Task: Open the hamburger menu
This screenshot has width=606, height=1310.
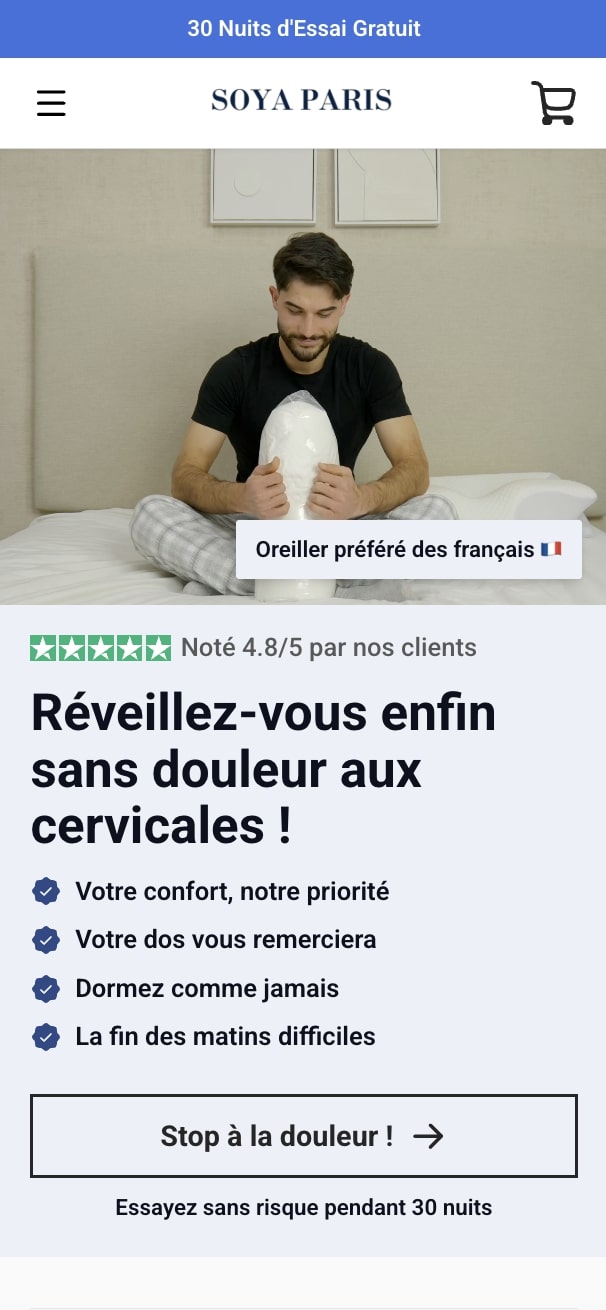Action: tap(51, 103)
